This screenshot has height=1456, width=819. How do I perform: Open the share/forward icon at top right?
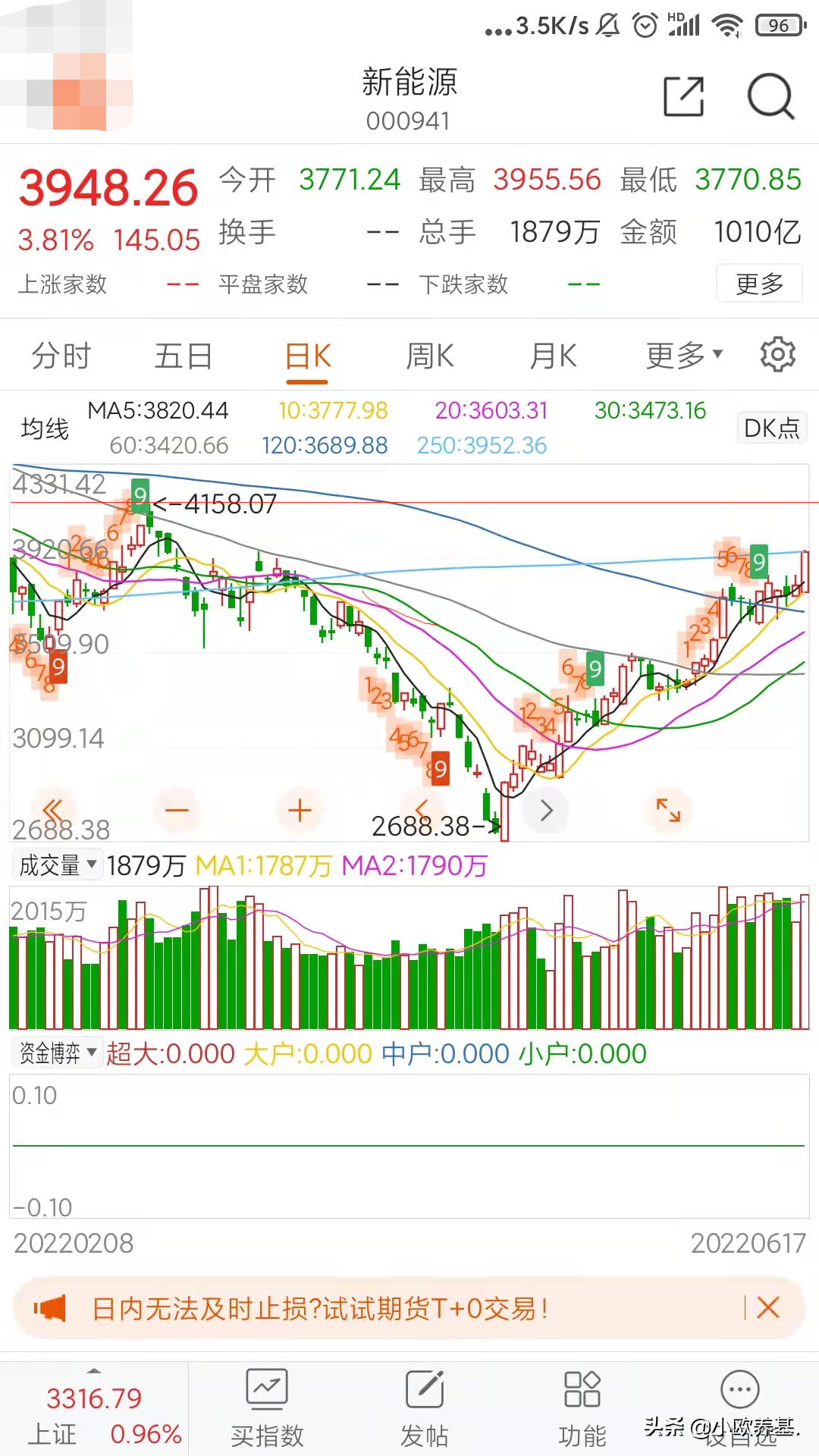click(683, 97)
